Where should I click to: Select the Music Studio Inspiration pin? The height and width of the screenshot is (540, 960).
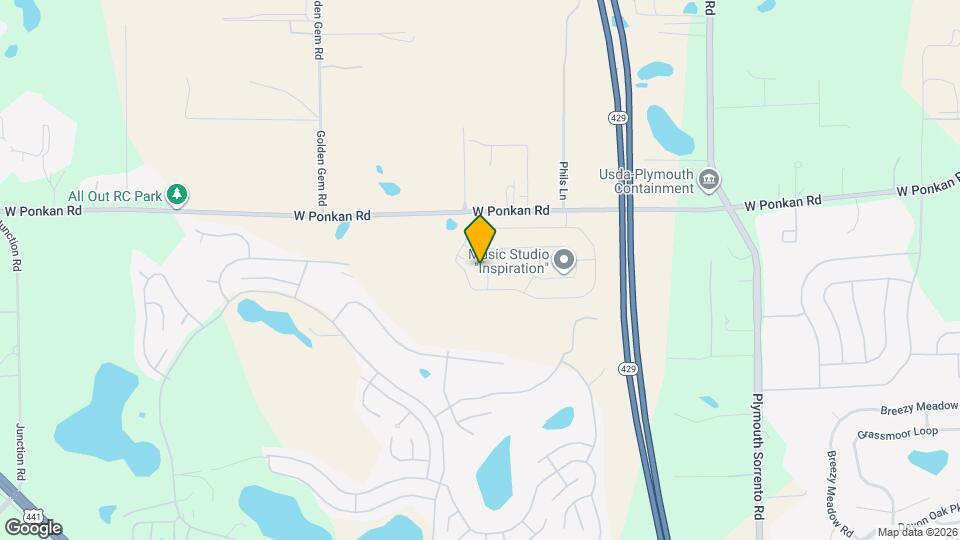564,262
